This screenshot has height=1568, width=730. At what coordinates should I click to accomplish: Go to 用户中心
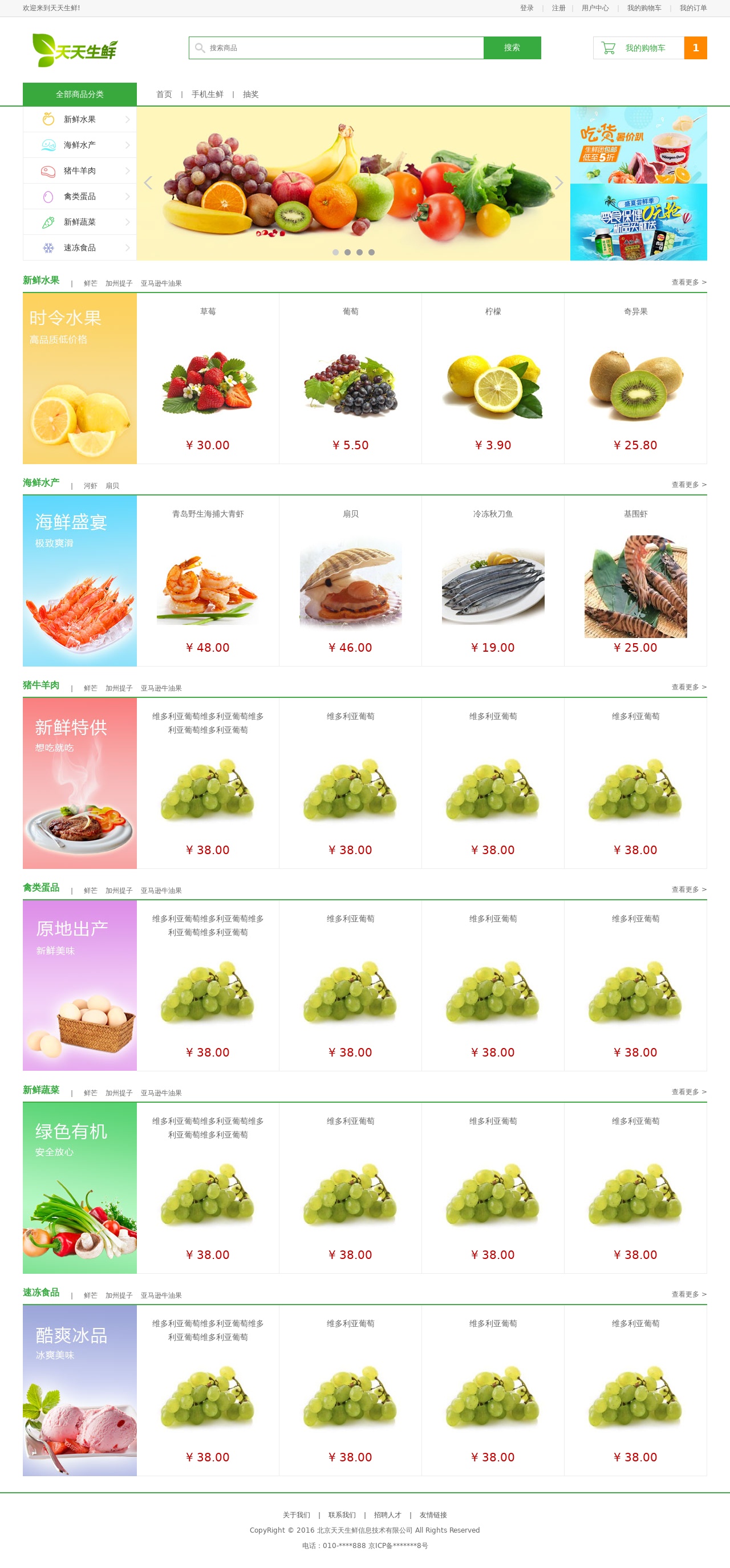595,8
